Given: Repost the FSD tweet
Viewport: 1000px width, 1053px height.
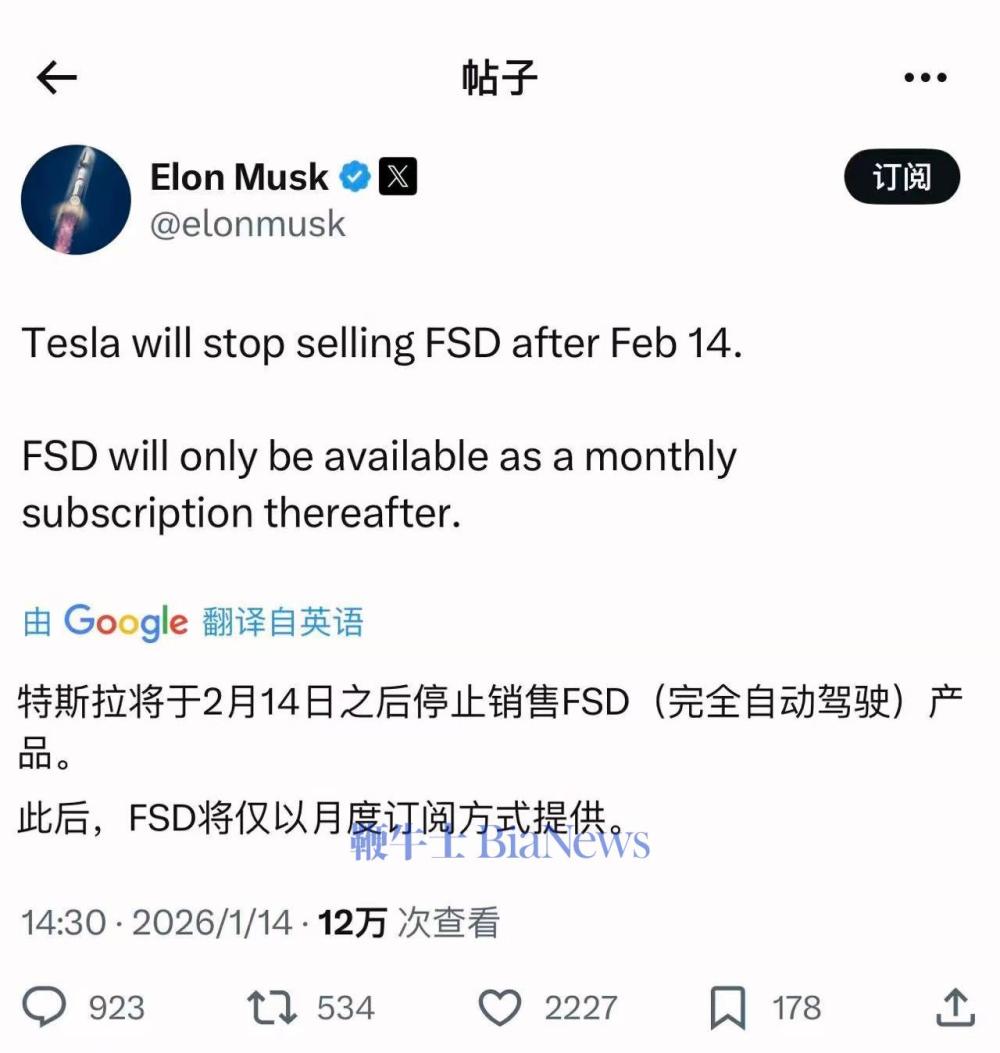Looking at the screenshot, I should (272, 1007).
